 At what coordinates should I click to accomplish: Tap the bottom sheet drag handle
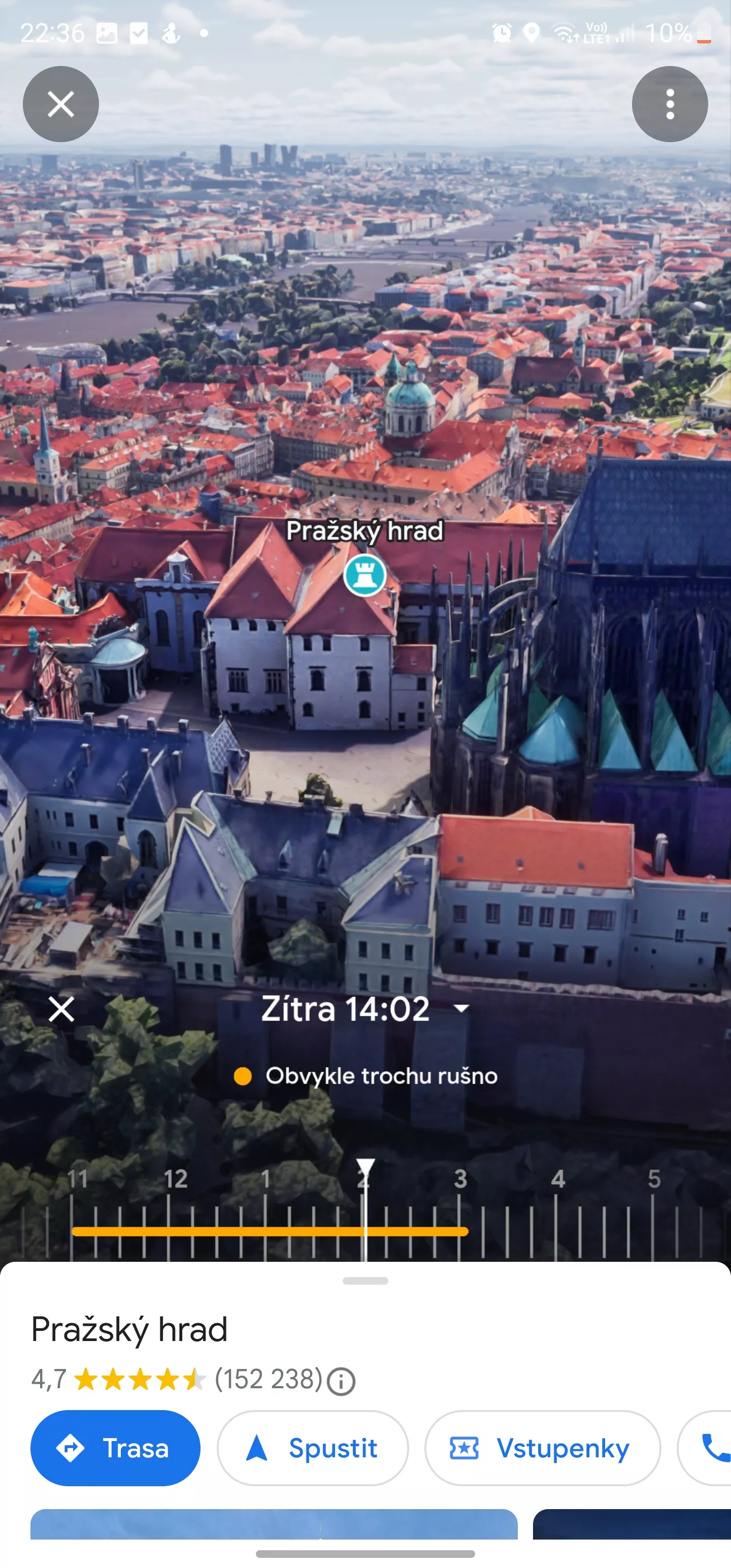(x=365, y=1281)
